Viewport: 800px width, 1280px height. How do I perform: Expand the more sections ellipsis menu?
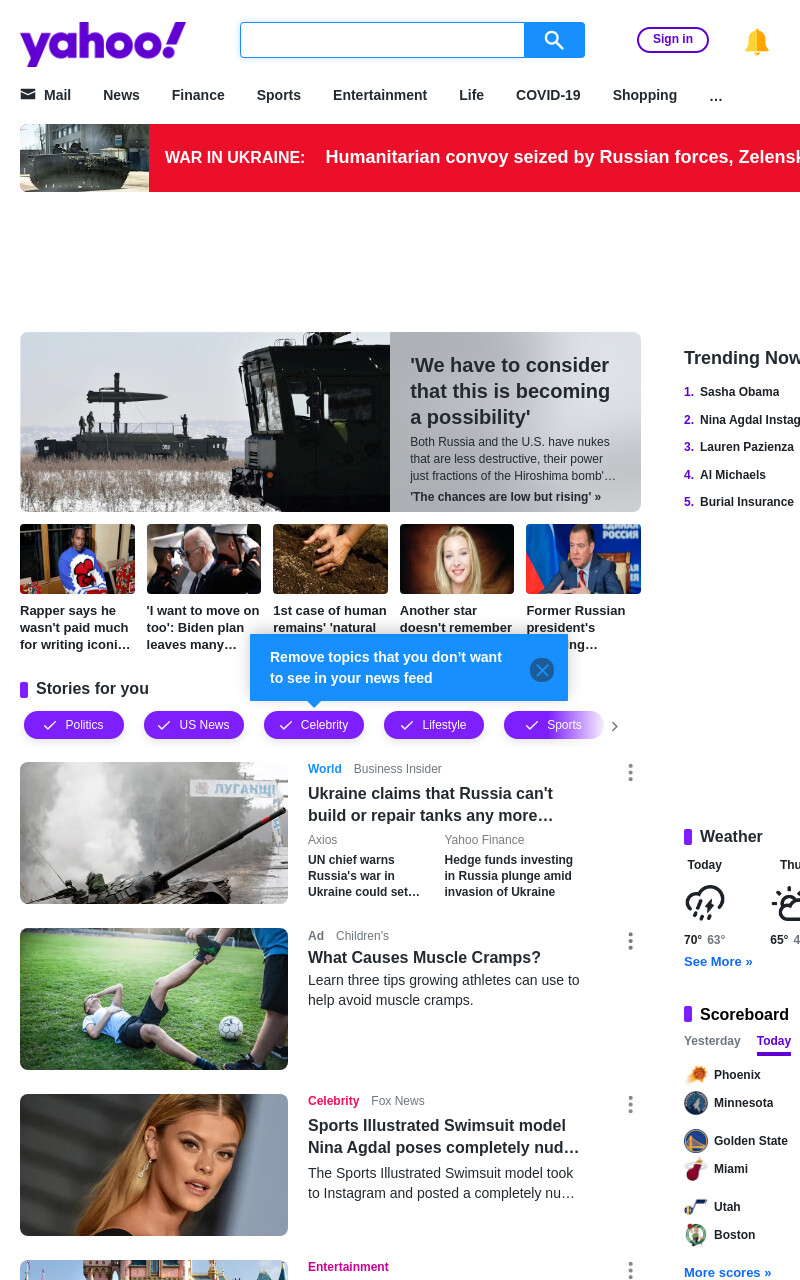tap(716, 96)
